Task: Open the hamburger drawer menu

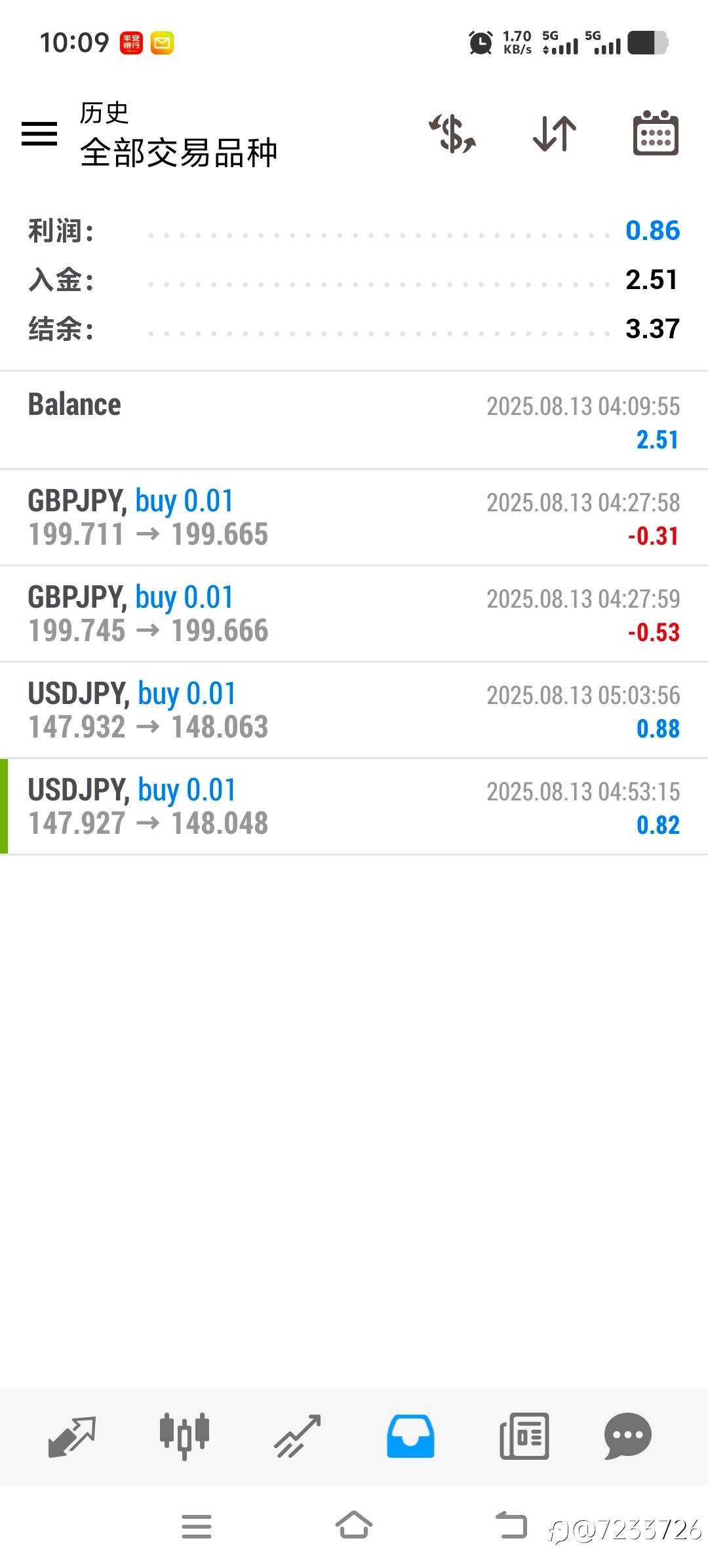Action: coord(39,134)
